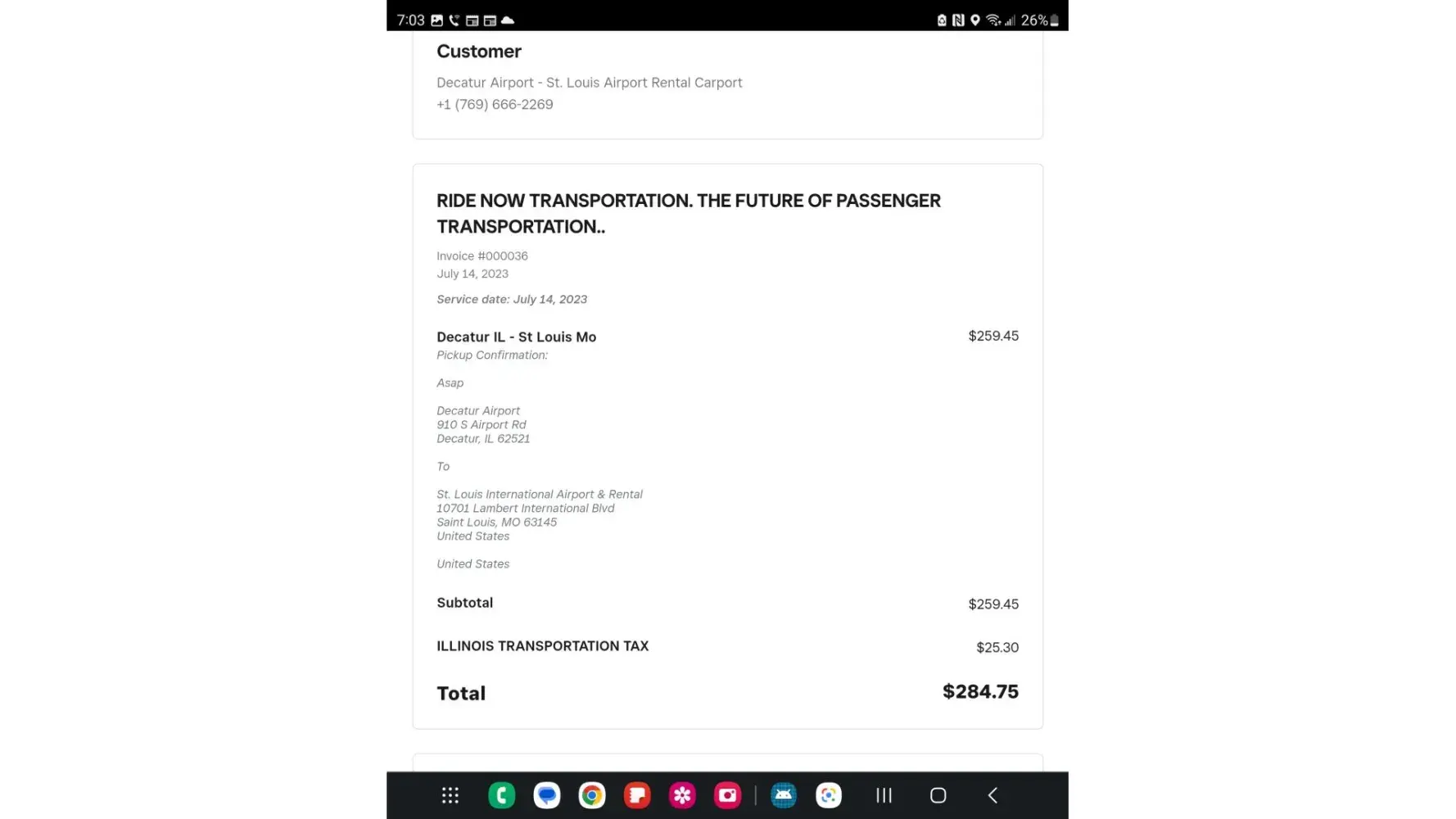Screen dimensions: 1456x819
Task: Open the pink flower Gallery app
Action: coord(681,795)
